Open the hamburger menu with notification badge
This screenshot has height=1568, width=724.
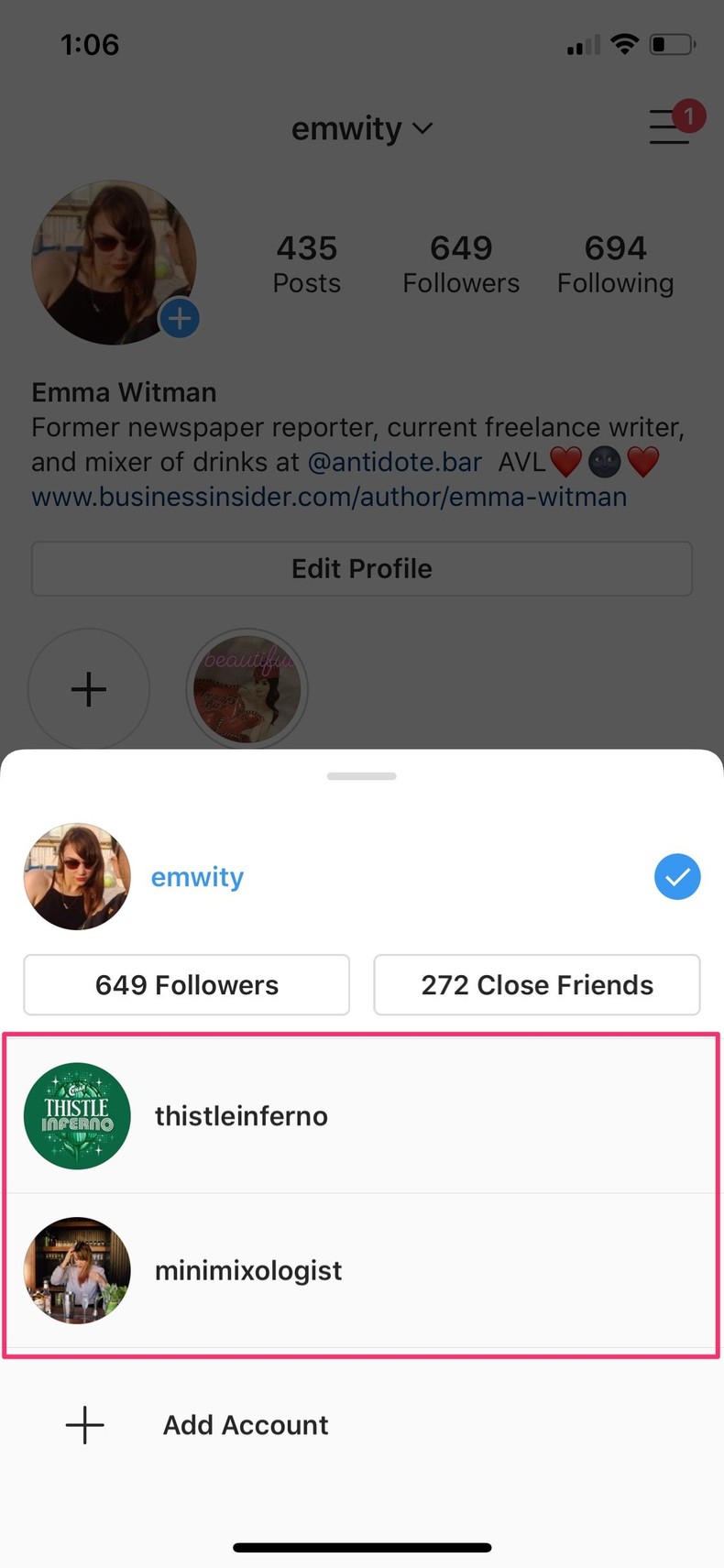[670, 127]
